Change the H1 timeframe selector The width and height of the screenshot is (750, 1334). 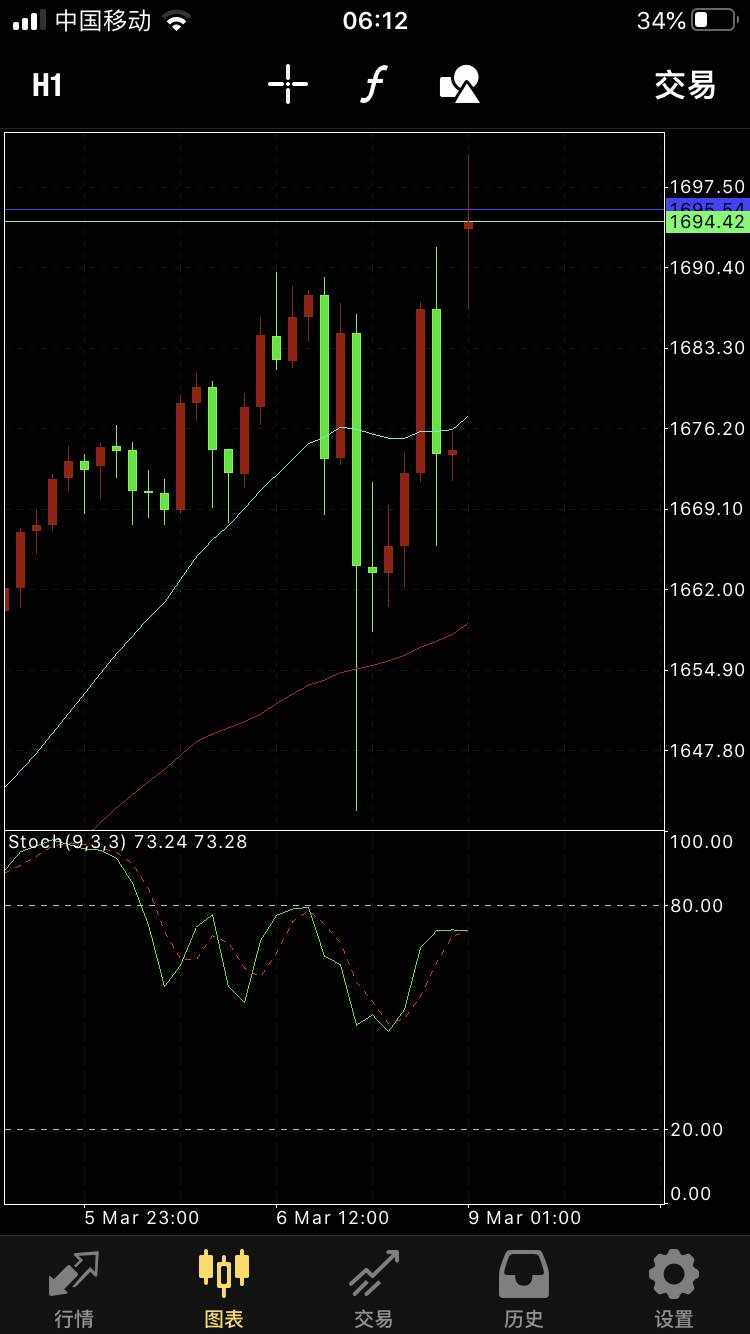(47, 85)
